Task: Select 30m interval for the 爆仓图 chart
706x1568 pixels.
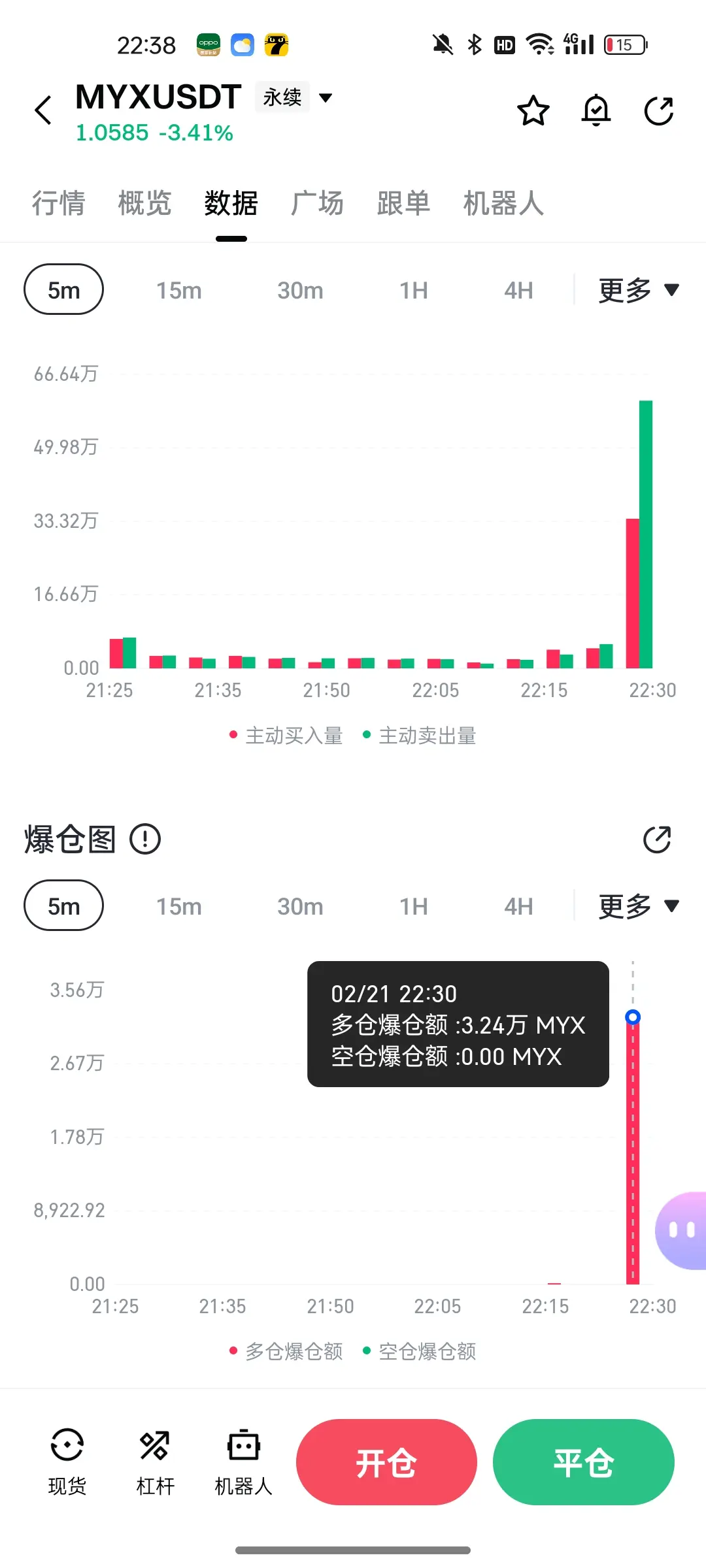Action: click(x=300, y=906)
